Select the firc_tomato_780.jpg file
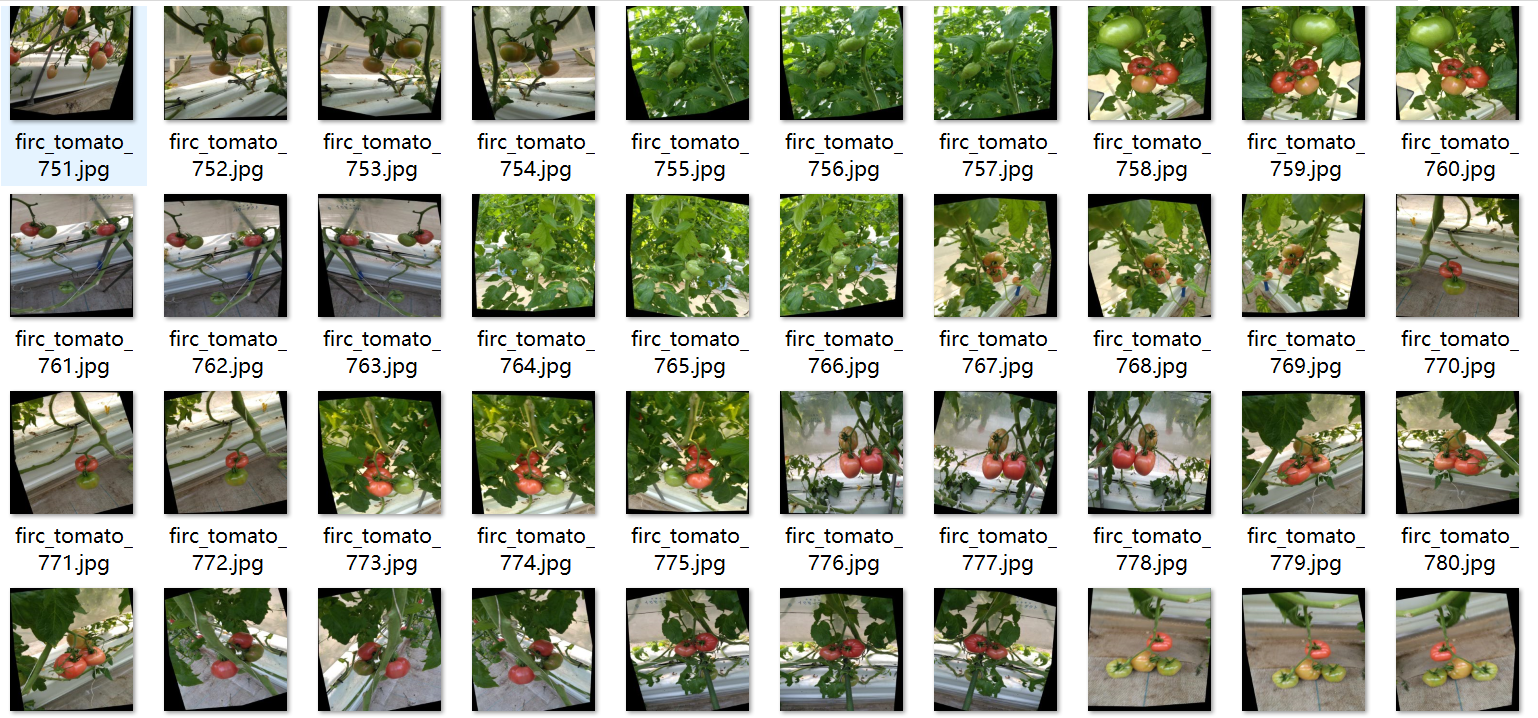This screenshot has width=1538, height=718. point(1458,452)
